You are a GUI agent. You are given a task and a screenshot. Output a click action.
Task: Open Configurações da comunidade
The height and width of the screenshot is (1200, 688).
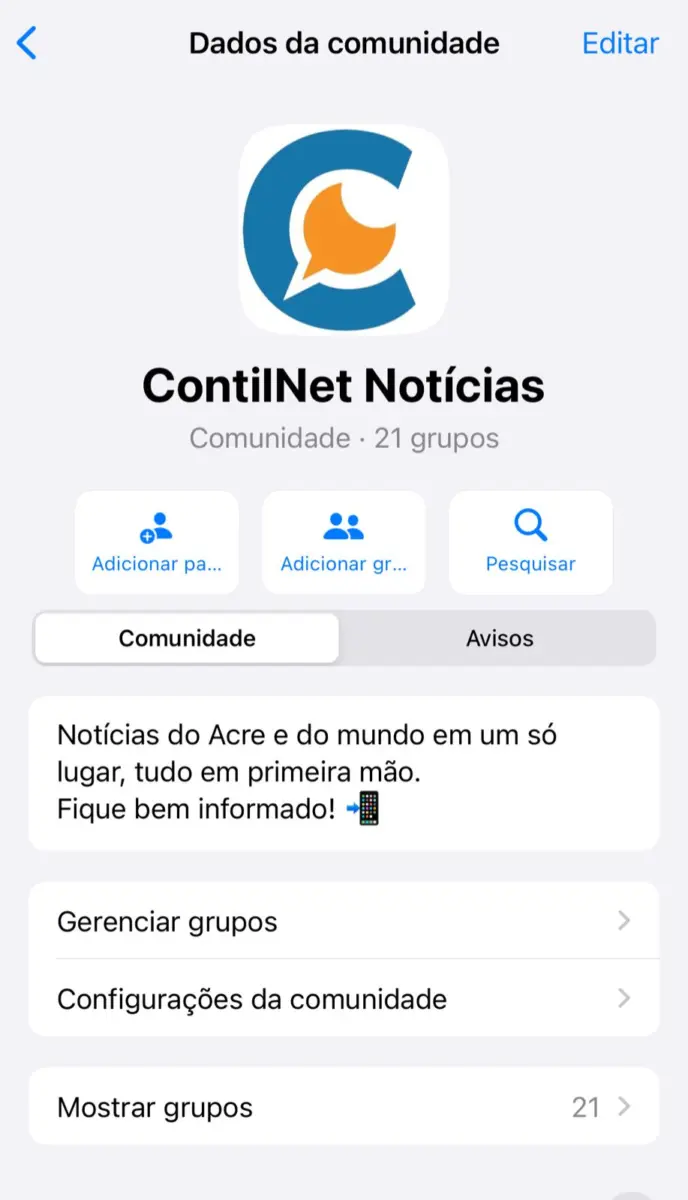(x=343, y=998)
